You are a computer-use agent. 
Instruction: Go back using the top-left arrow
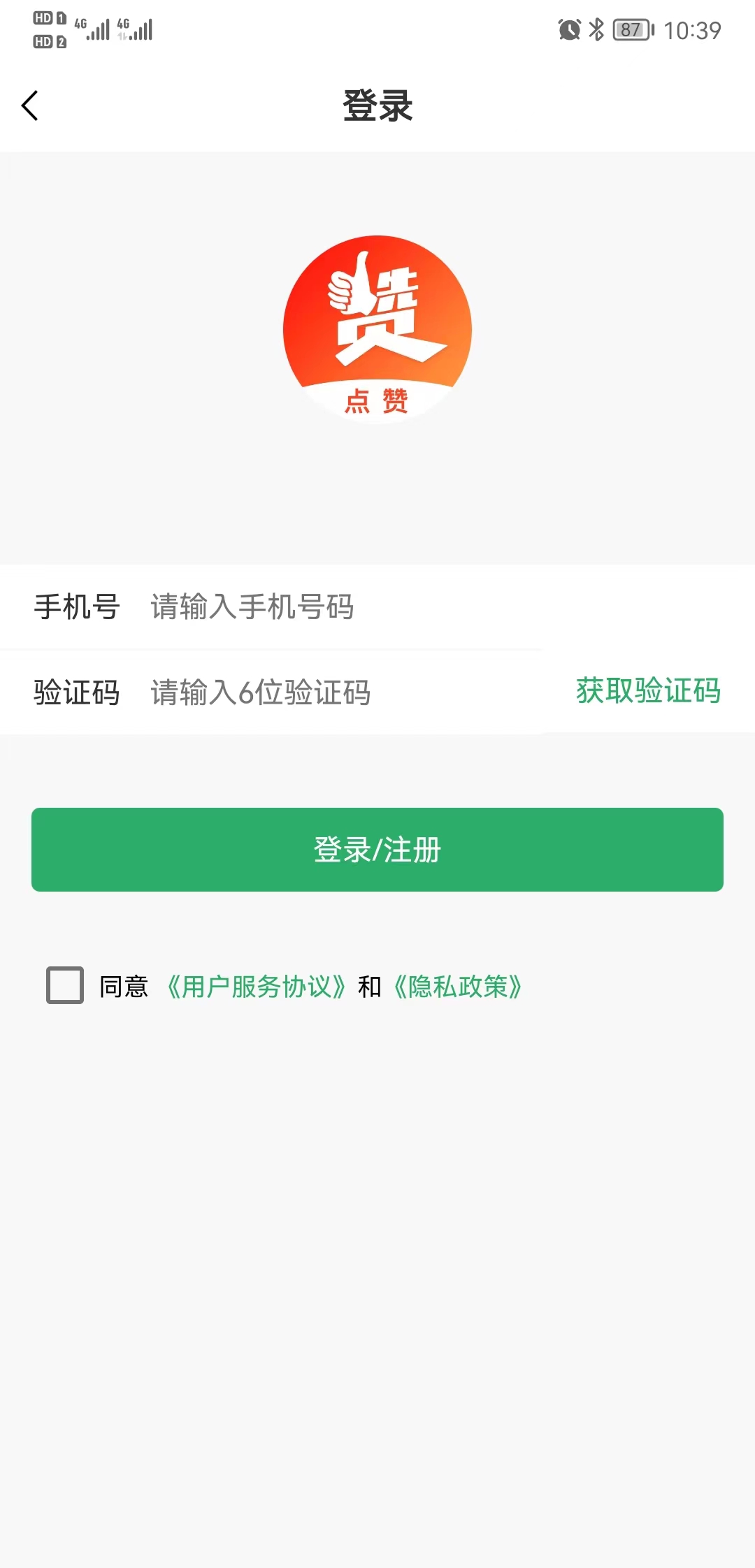(30, 106)
